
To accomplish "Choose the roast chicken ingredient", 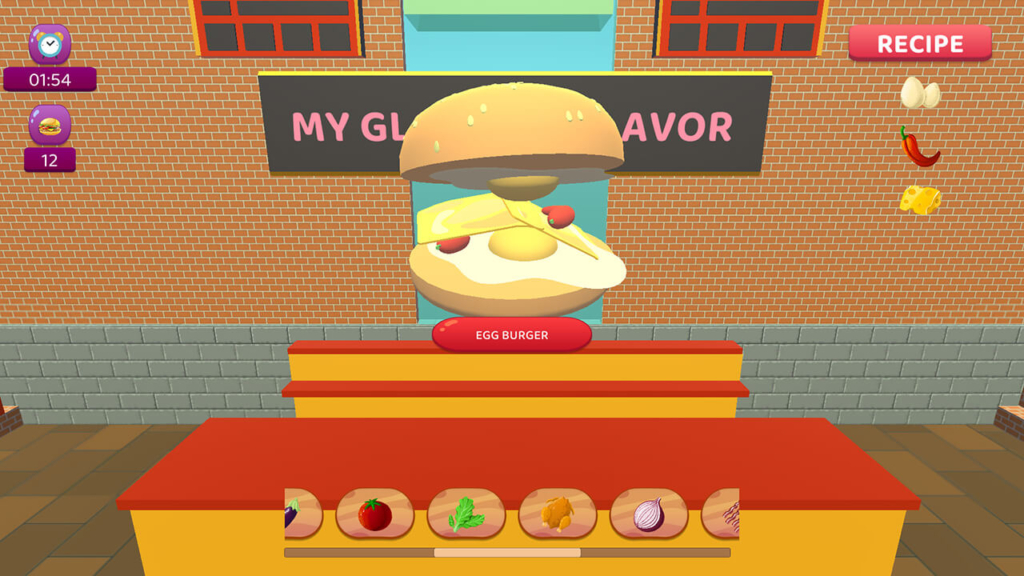I will [x=557, y=514].
